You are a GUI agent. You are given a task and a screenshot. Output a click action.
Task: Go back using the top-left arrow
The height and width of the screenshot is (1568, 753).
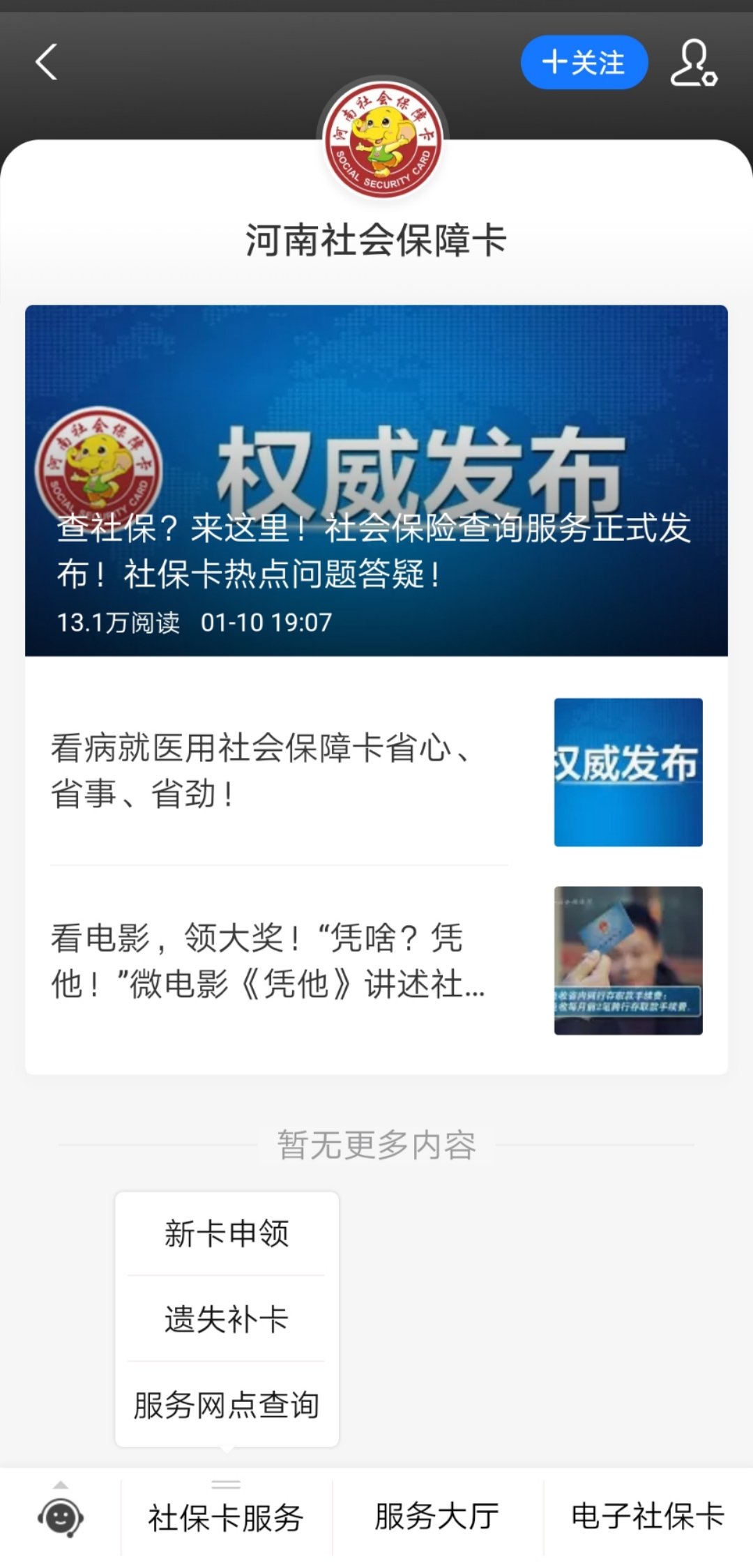pos(46,63)
